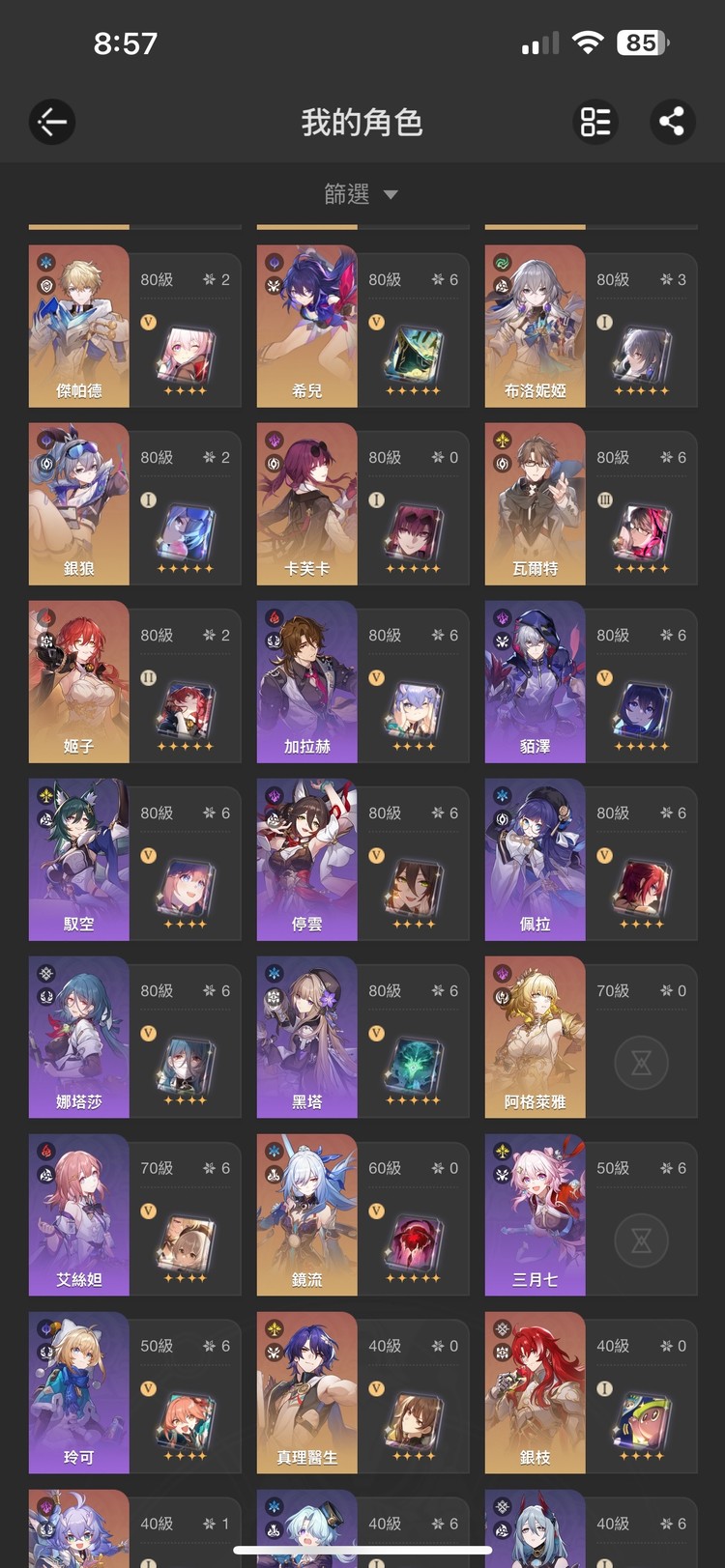
Task: View 瓦爾特 character details
Action: [591, 503]
